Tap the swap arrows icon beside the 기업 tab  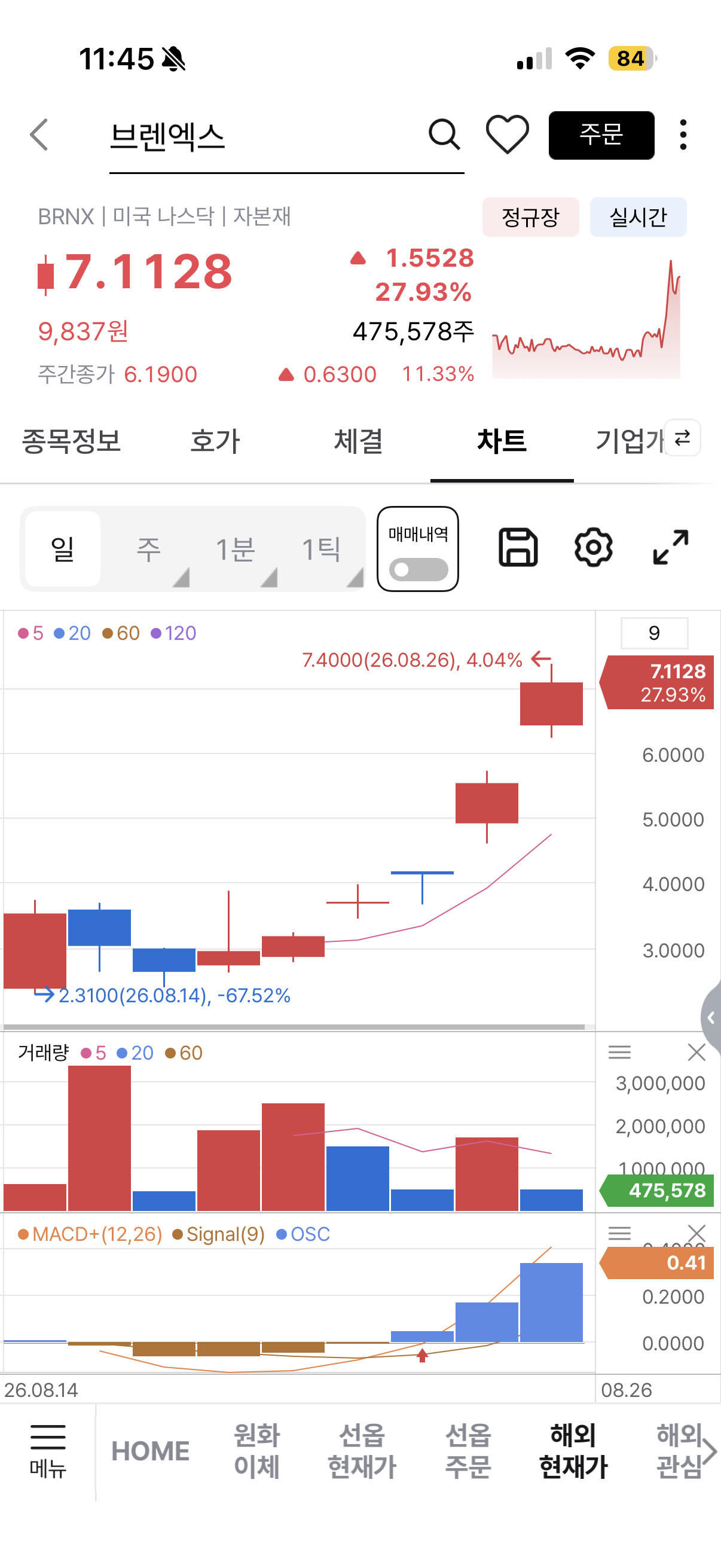(x=683, y=438)
